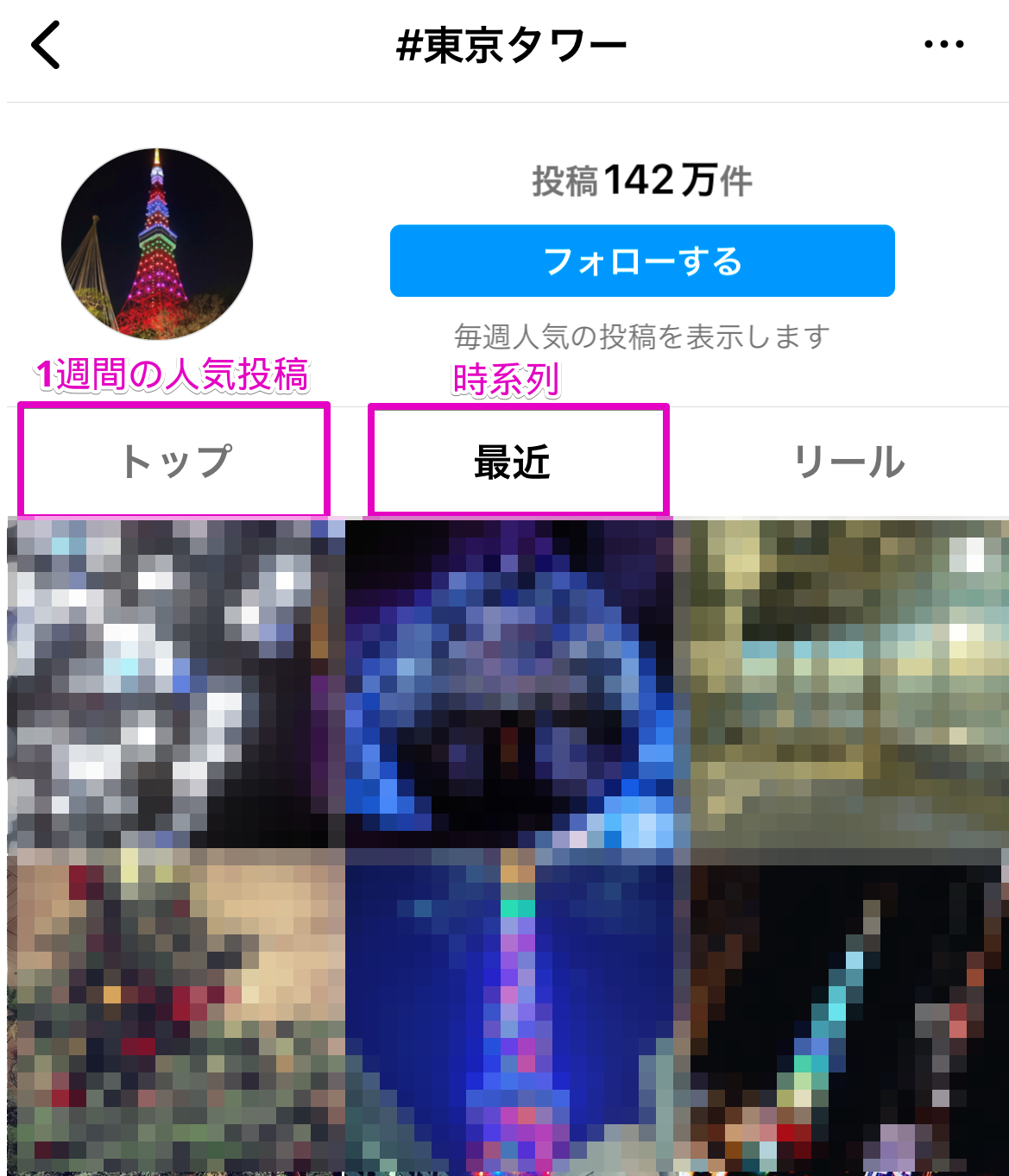Image resolution: width=1009 pixels, height=1176 pixels.
Task: Select the 最近 tab
Action: pos(513,462)
